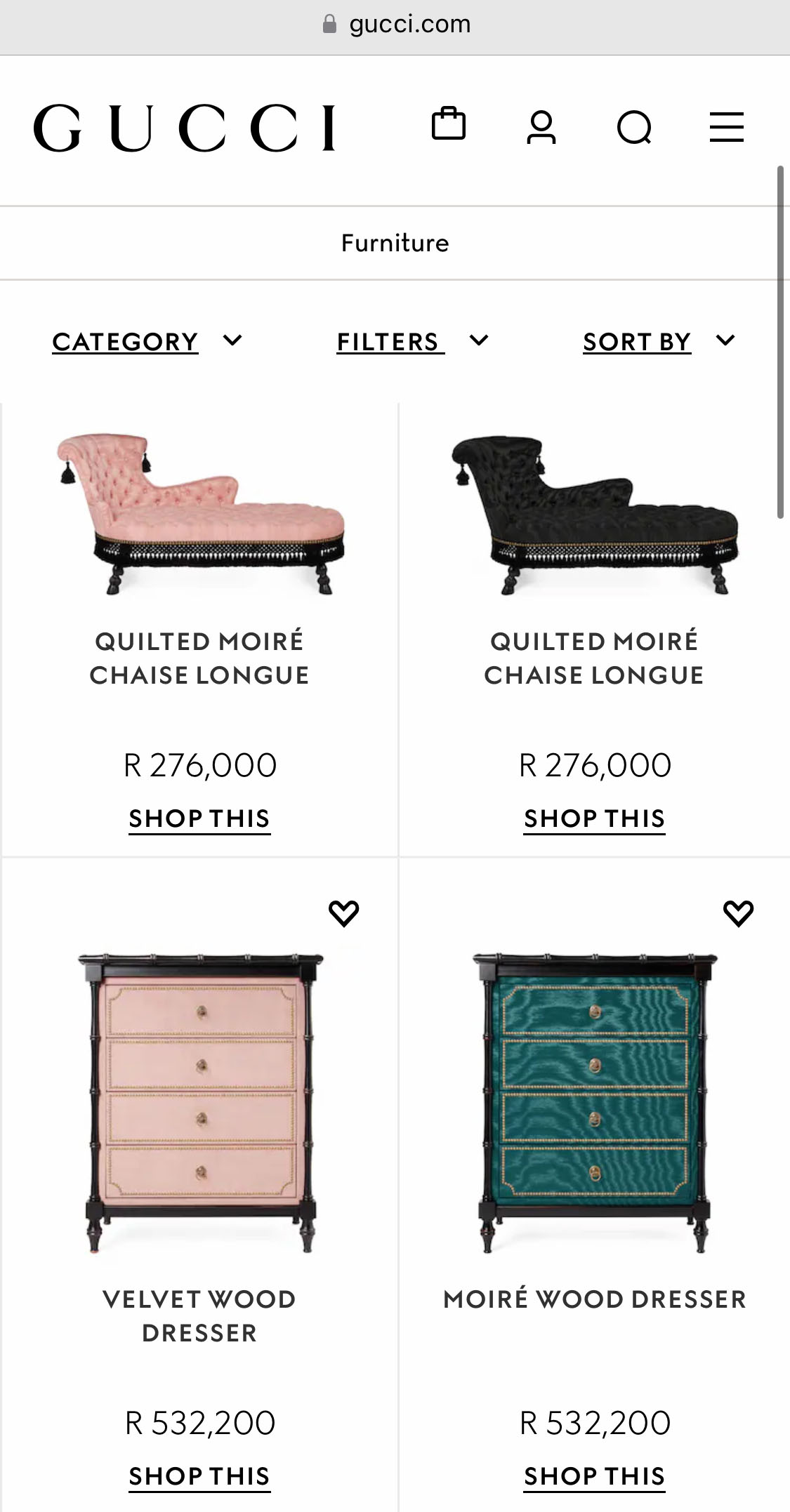Shop the pink Quilted Moiré Chaise Longue

pos(199,817)
